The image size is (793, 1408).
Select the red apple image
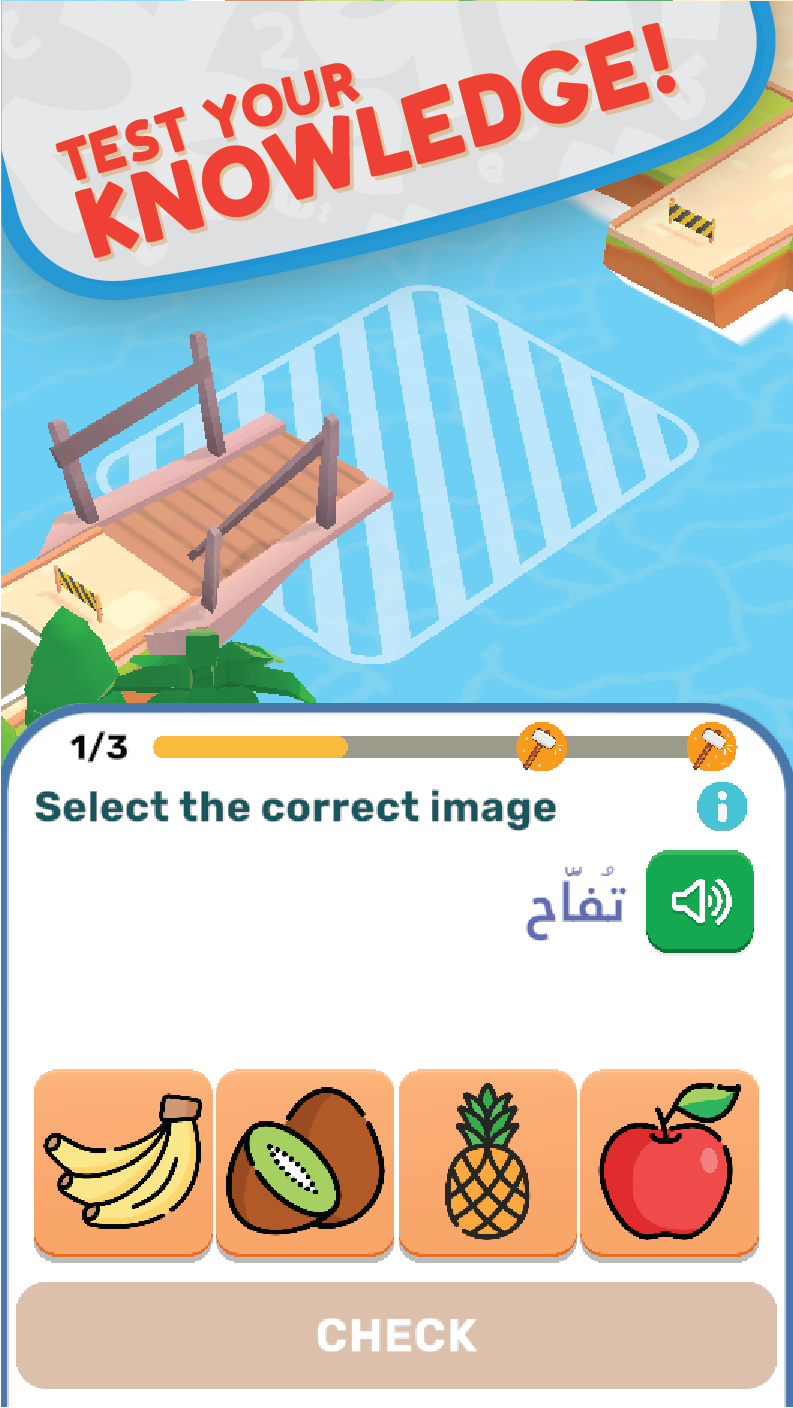pyautogui.click(x=669, y=1161)
